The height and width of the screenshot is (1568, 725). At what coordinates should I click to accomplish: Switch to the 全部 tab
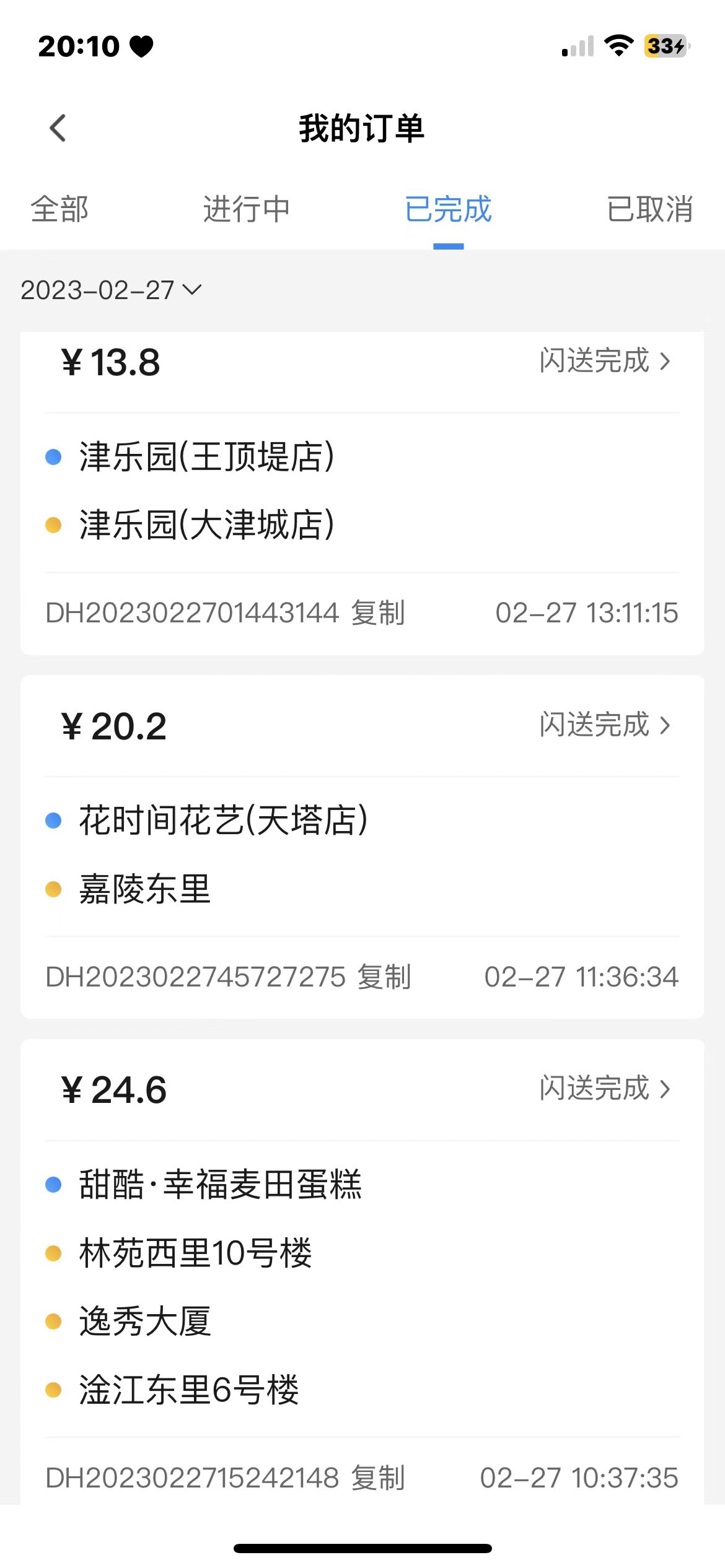pos(59,210)
